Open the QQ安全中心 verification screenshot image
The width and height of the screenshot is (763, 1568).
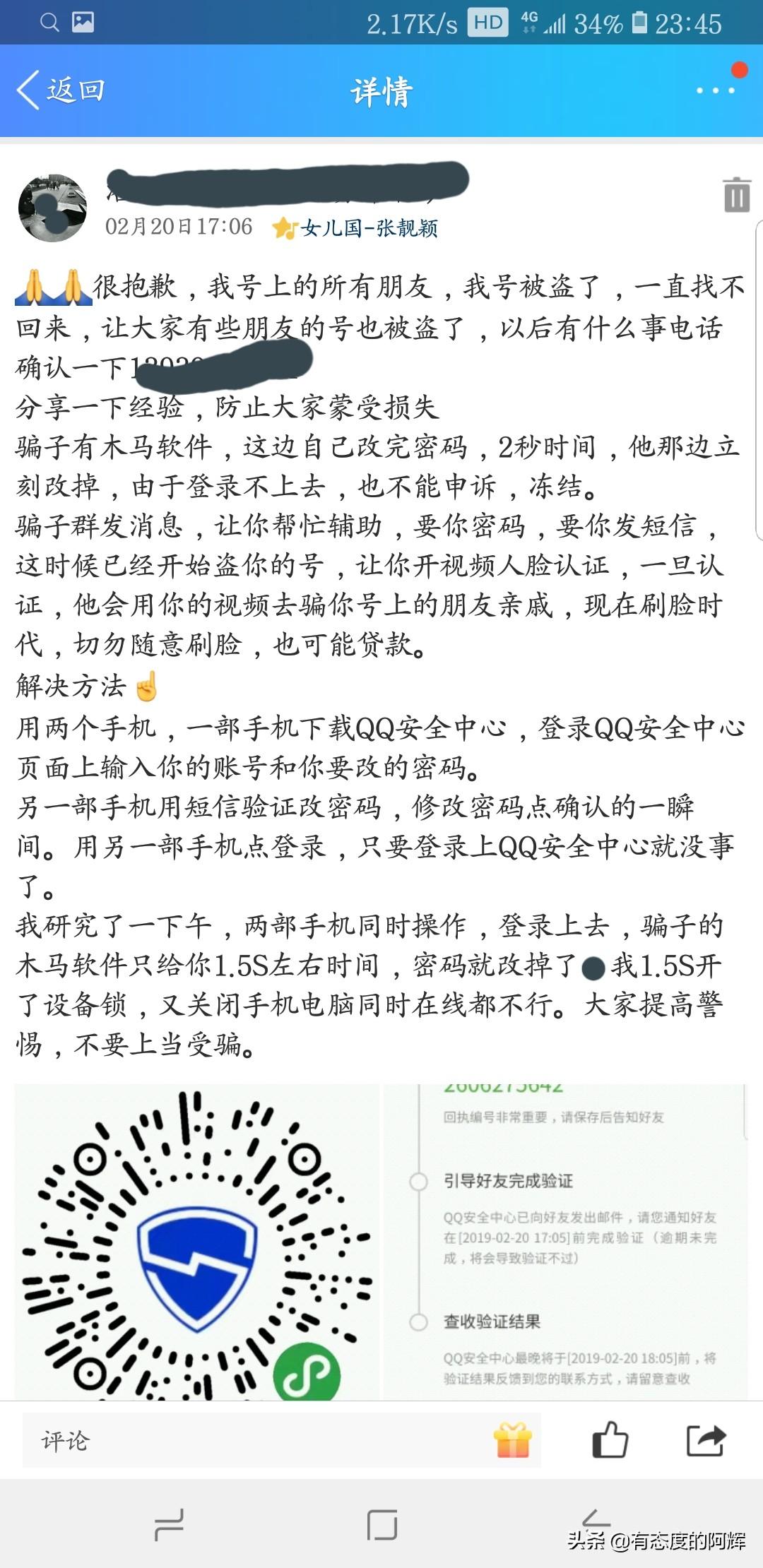point(566,1242)
